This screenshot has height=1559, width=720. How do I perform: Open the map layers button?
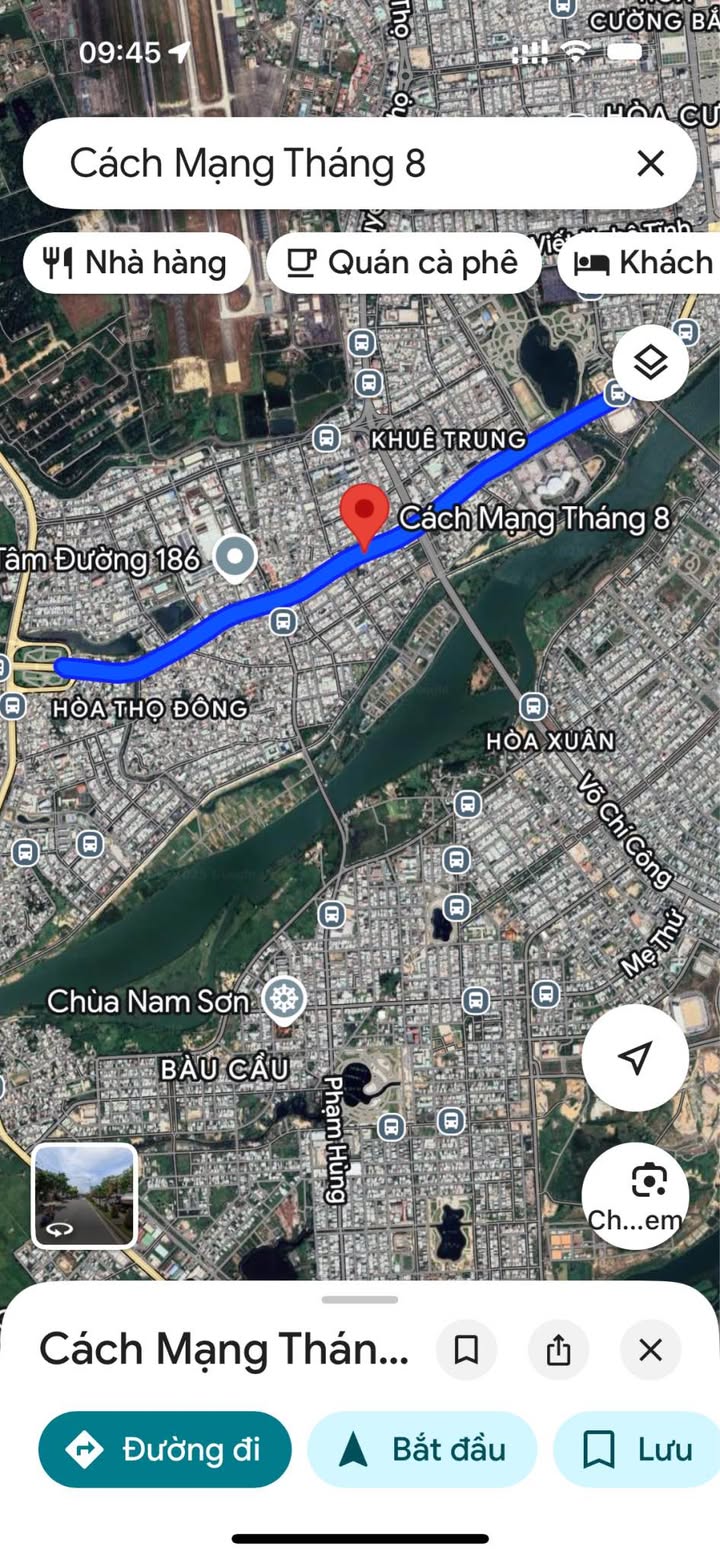(x=650, y=363)
